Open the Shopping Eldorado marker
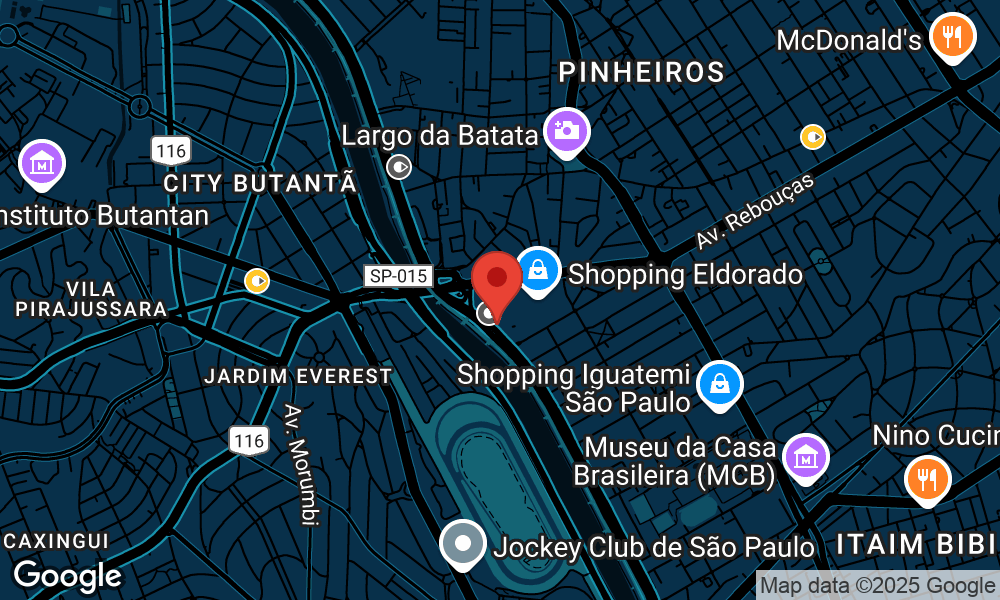Viewport: 1000px width, 600px height. point(538,270)
